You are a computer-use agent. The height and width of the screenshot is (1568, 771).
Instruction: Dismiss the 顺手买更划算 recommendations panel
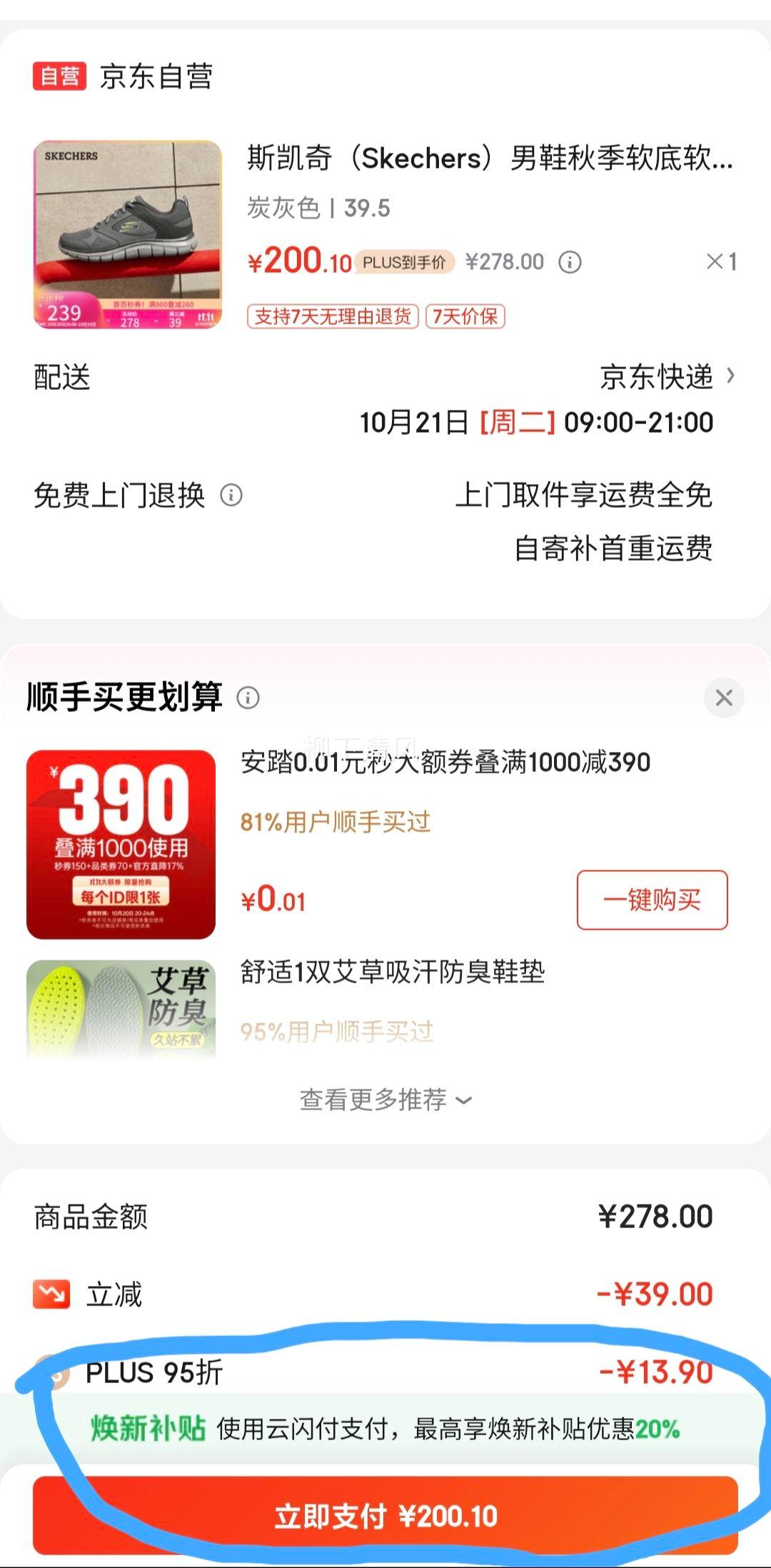point(724,698)
